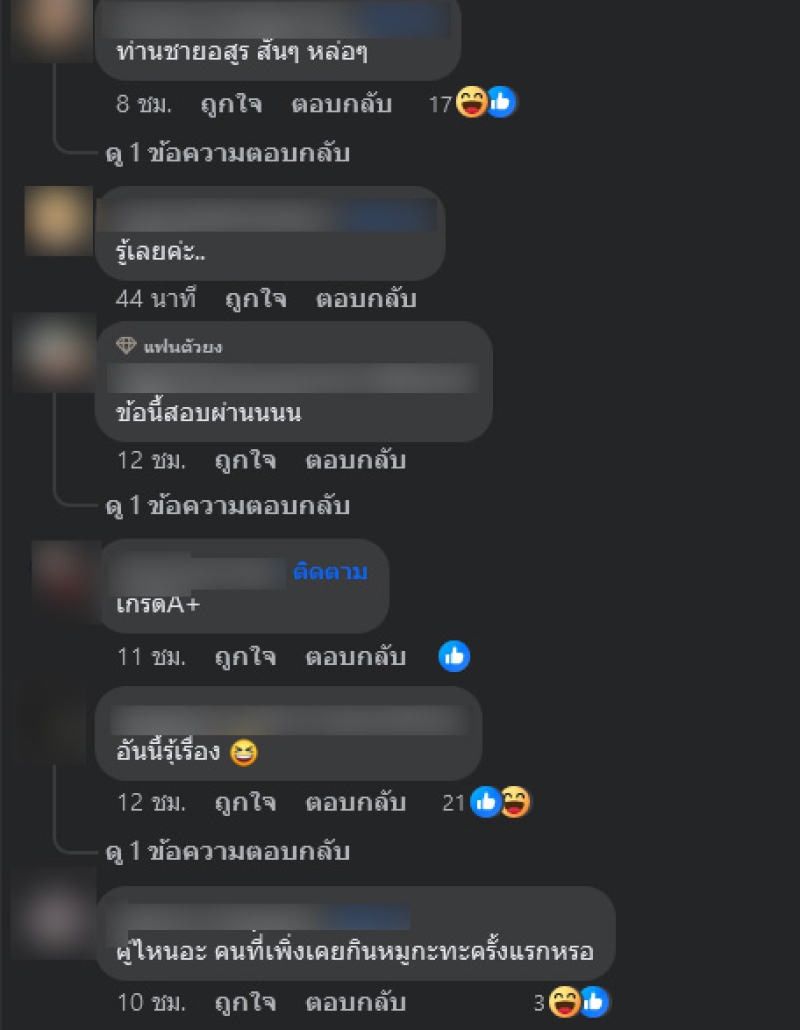Like the comment 'เกรดA+'
800x1030 pixels.
click(x=244, y=657)
